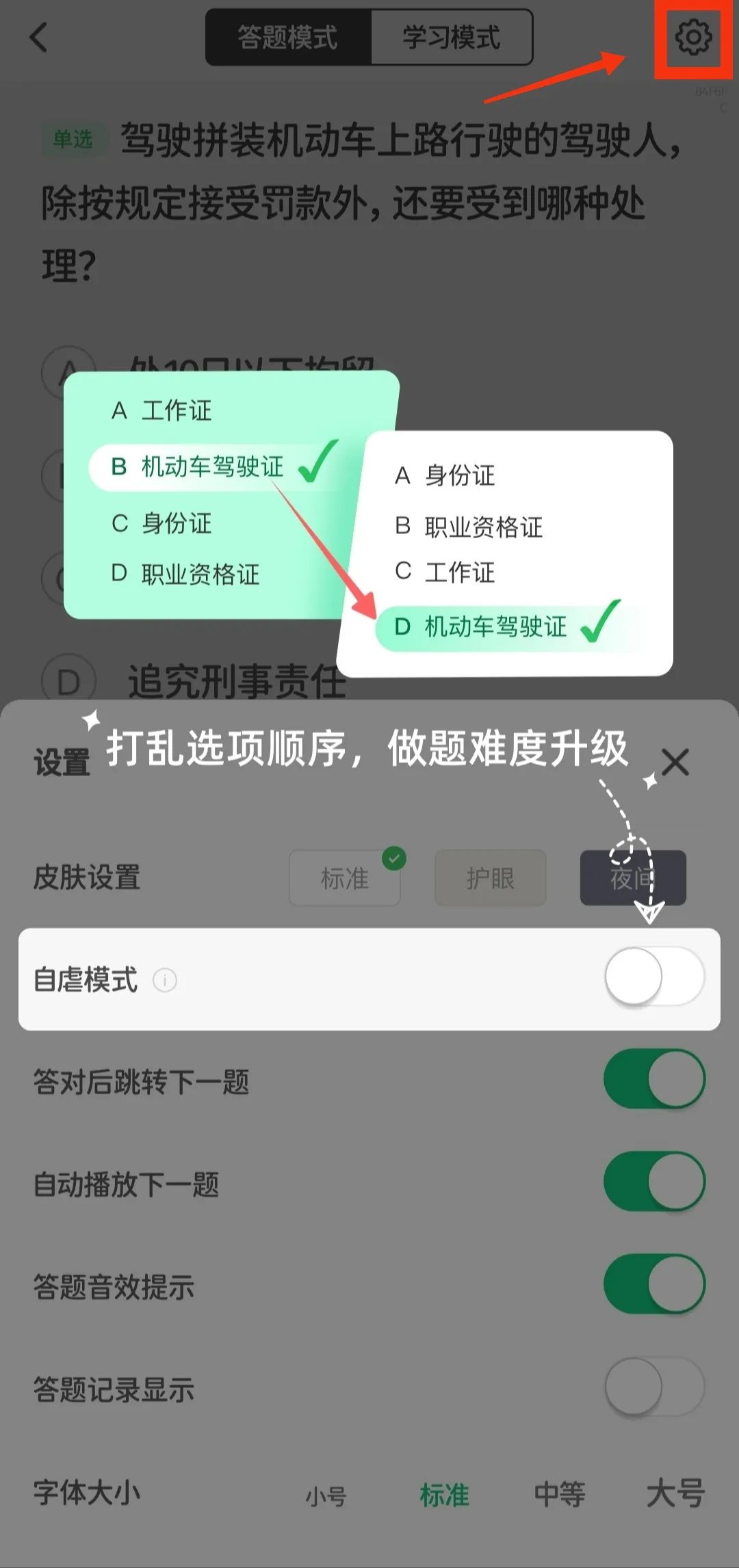Select the 标准 skin option
The height and width of the screenshot is (1568, 739).
[345, 878]
